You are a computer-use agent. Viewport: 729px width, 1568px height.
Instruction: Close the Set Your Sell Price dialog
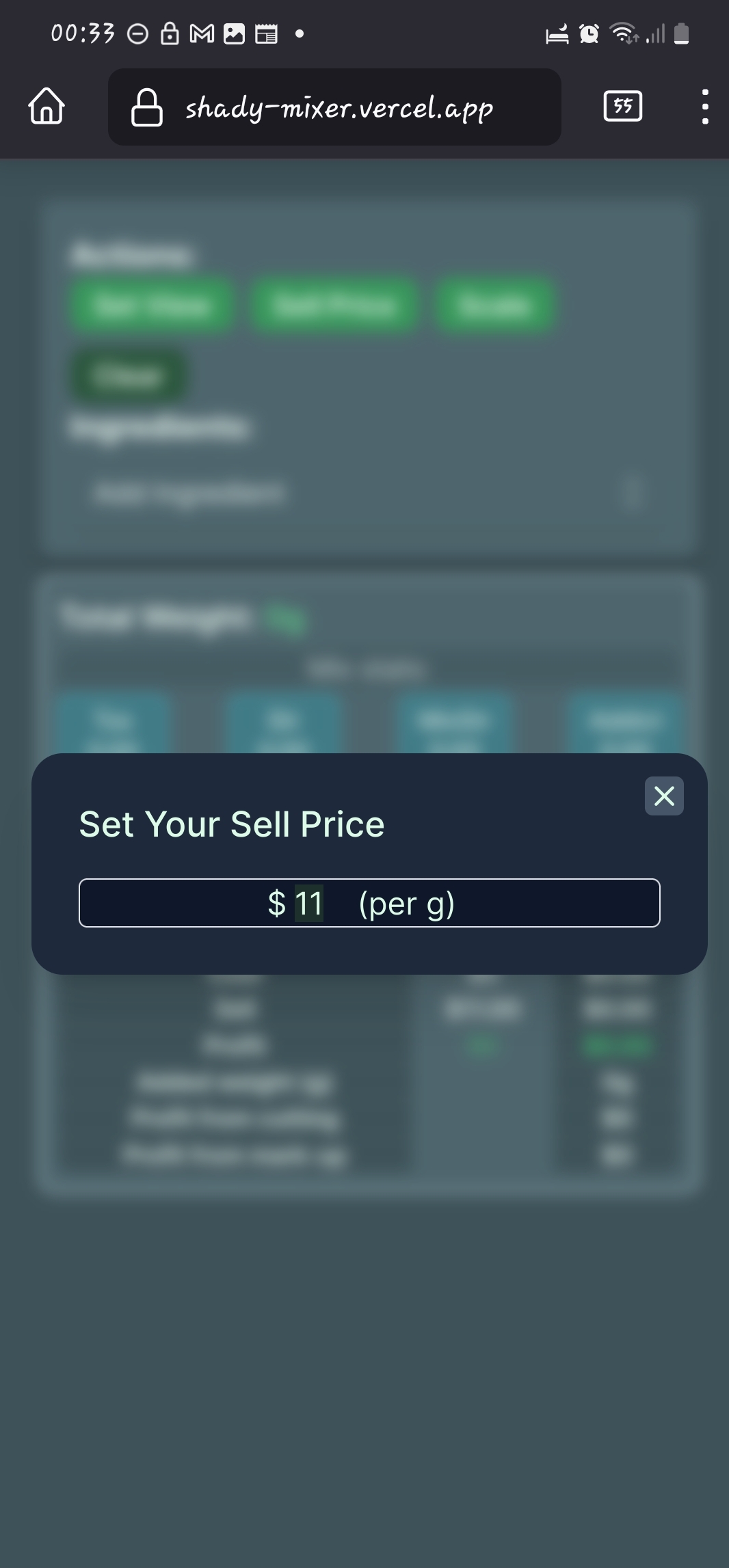(664, 796)
